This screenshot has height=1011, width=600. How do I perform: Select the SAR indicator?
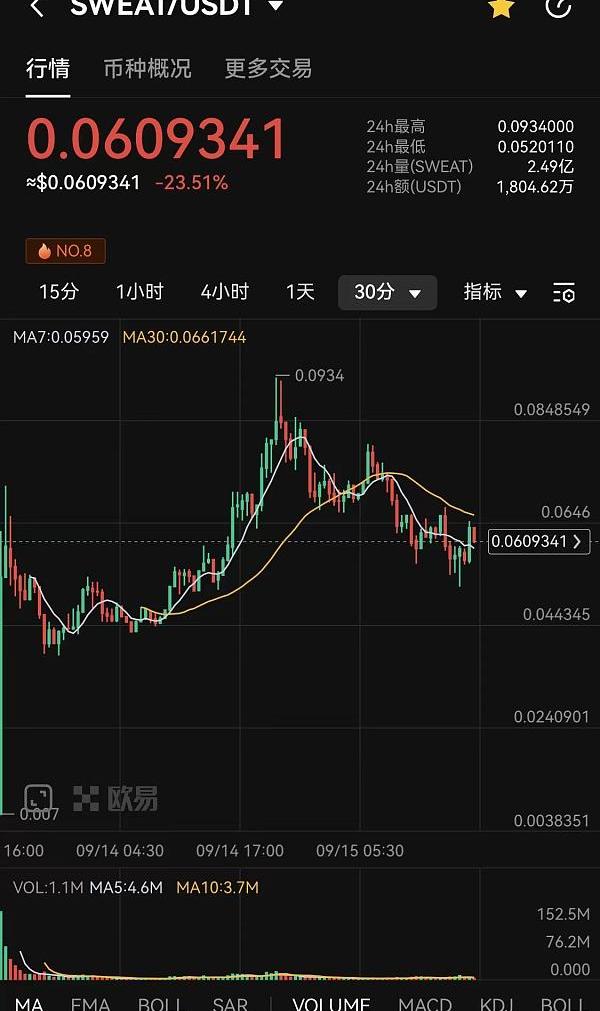(x=230, y=1003)
